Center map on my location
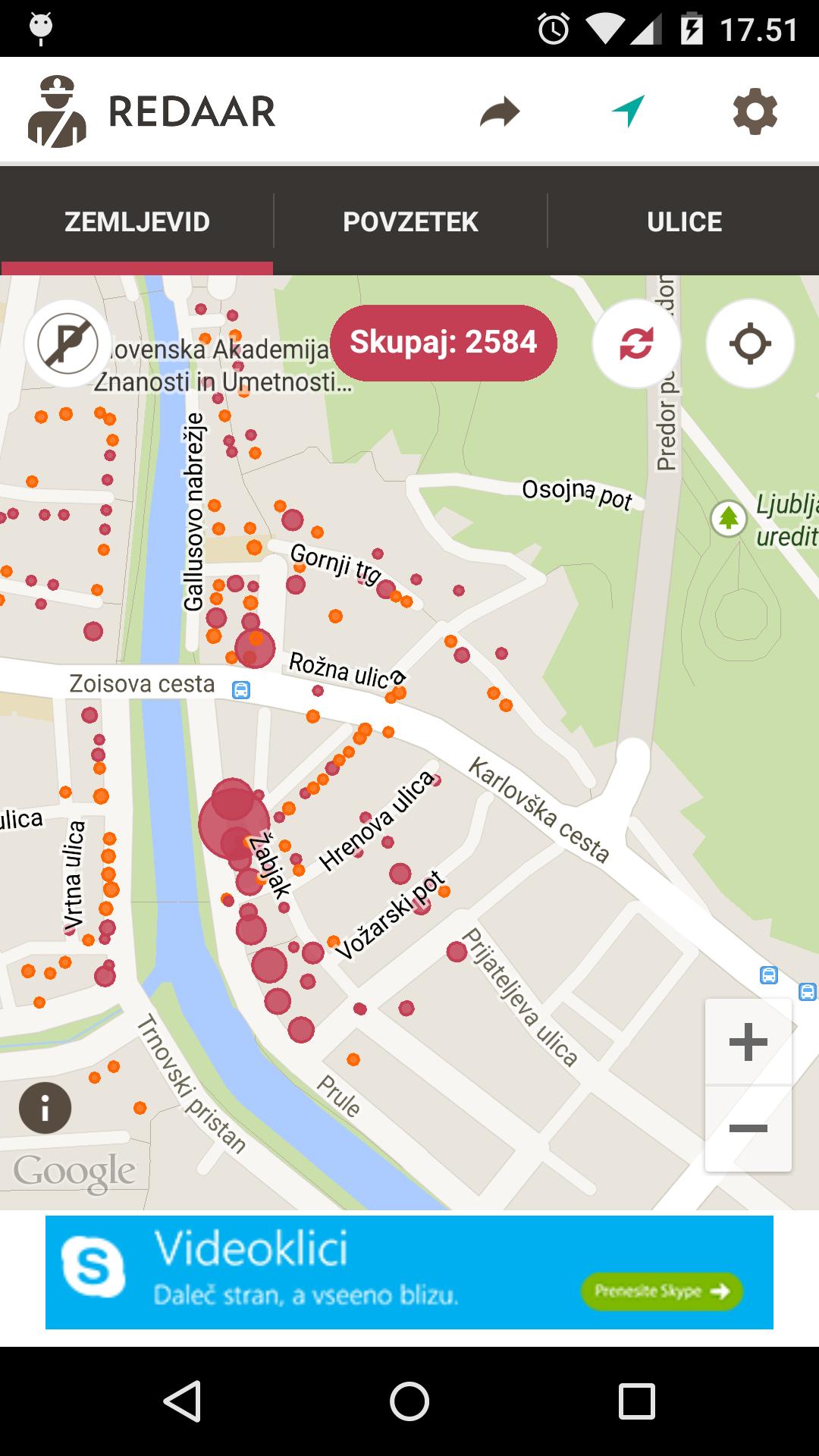 click(750, 344)
